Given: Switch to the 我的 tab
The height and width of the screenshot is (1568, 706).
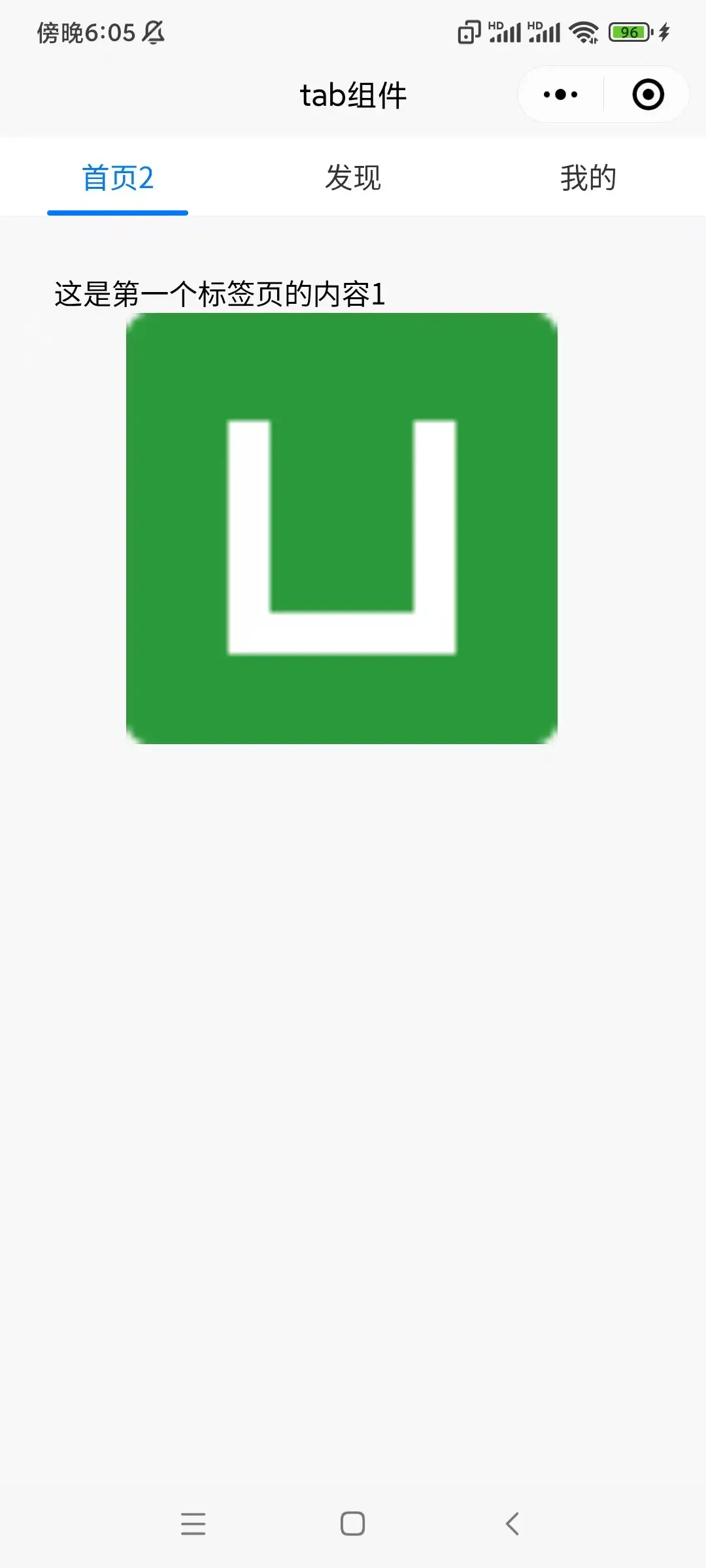Looking at the screenshot, I should [588, 178].
